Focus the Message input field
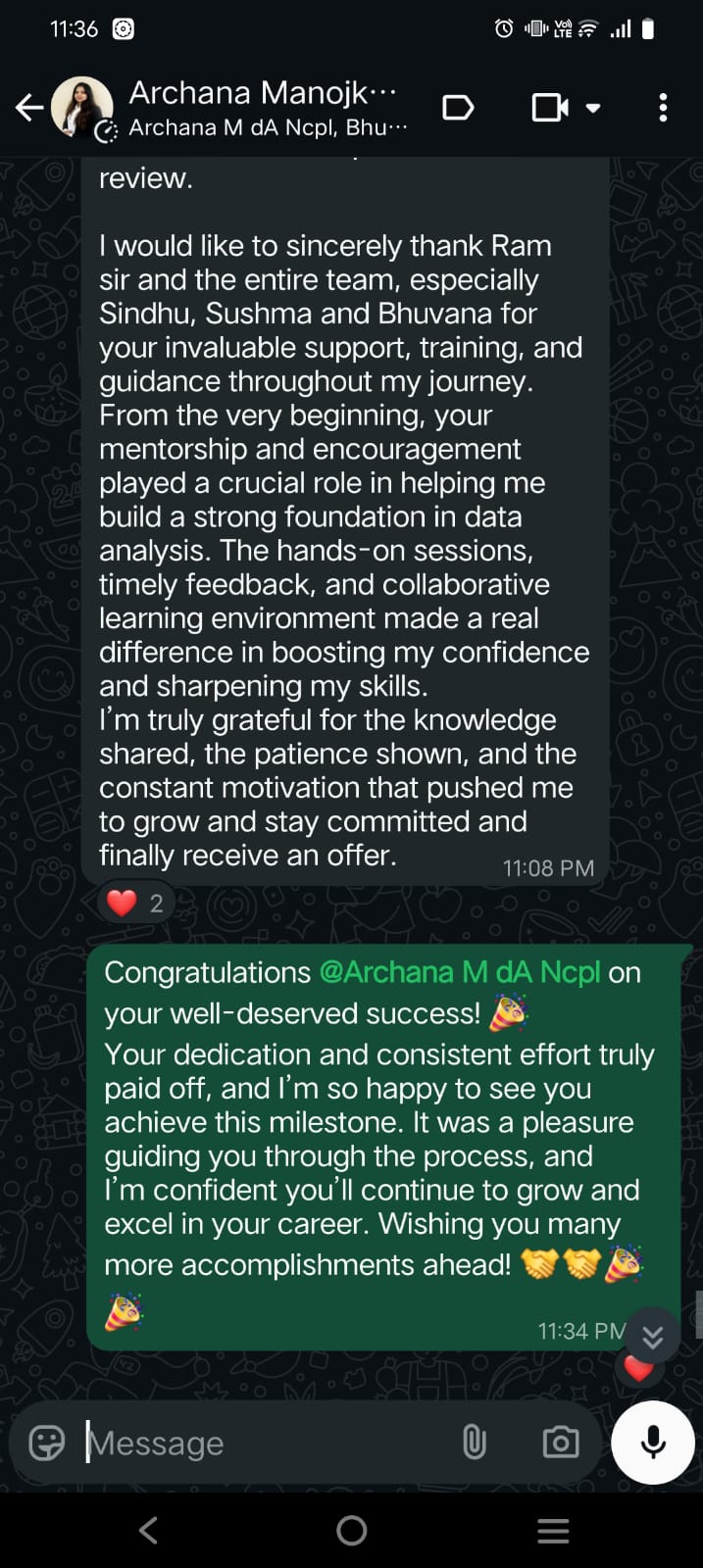Screen dimensions: 703x1568 pos(265,1443)
